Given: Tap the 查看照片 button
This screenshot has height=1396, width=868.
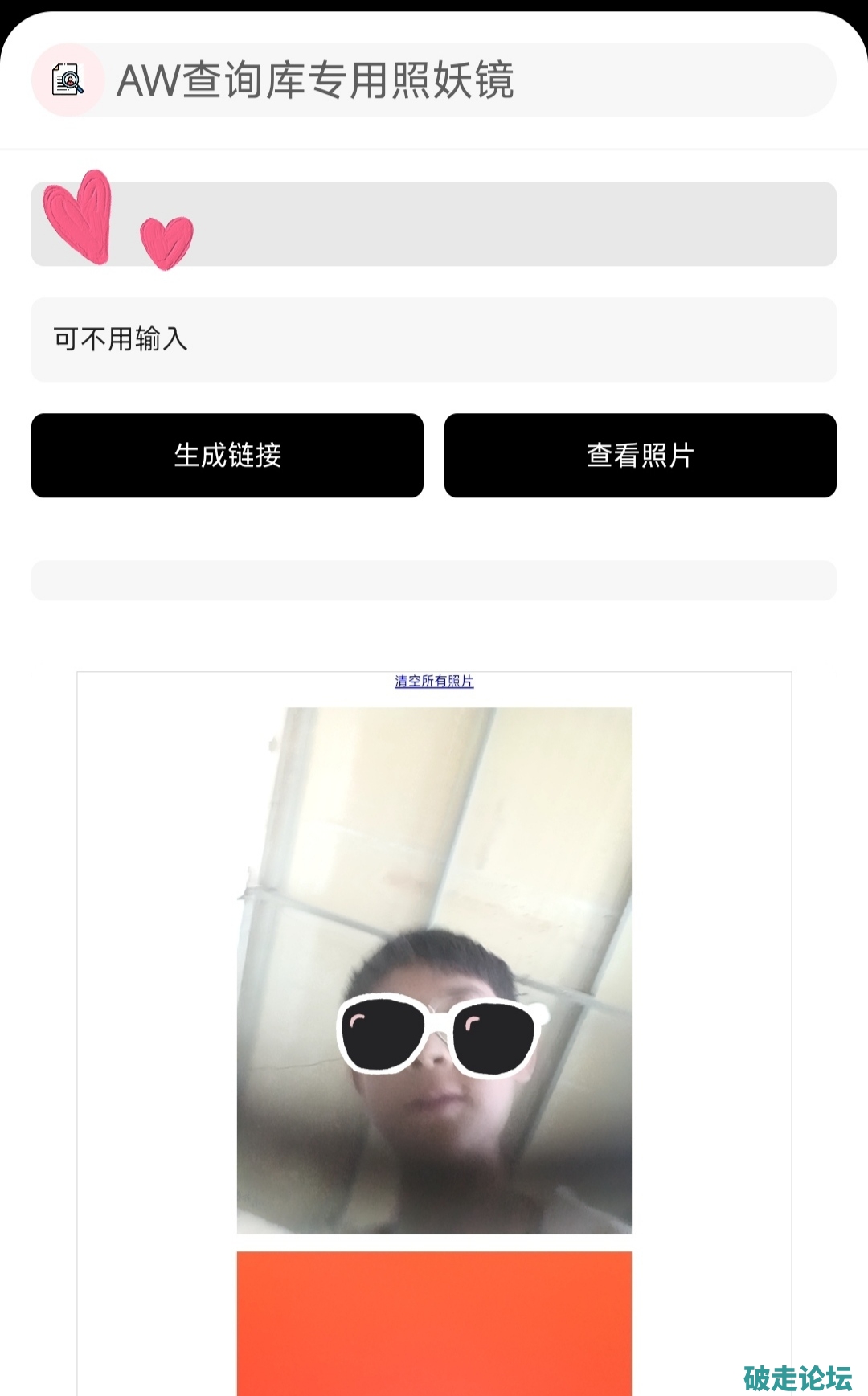Looking at the screenshot, I should (640, 455).
